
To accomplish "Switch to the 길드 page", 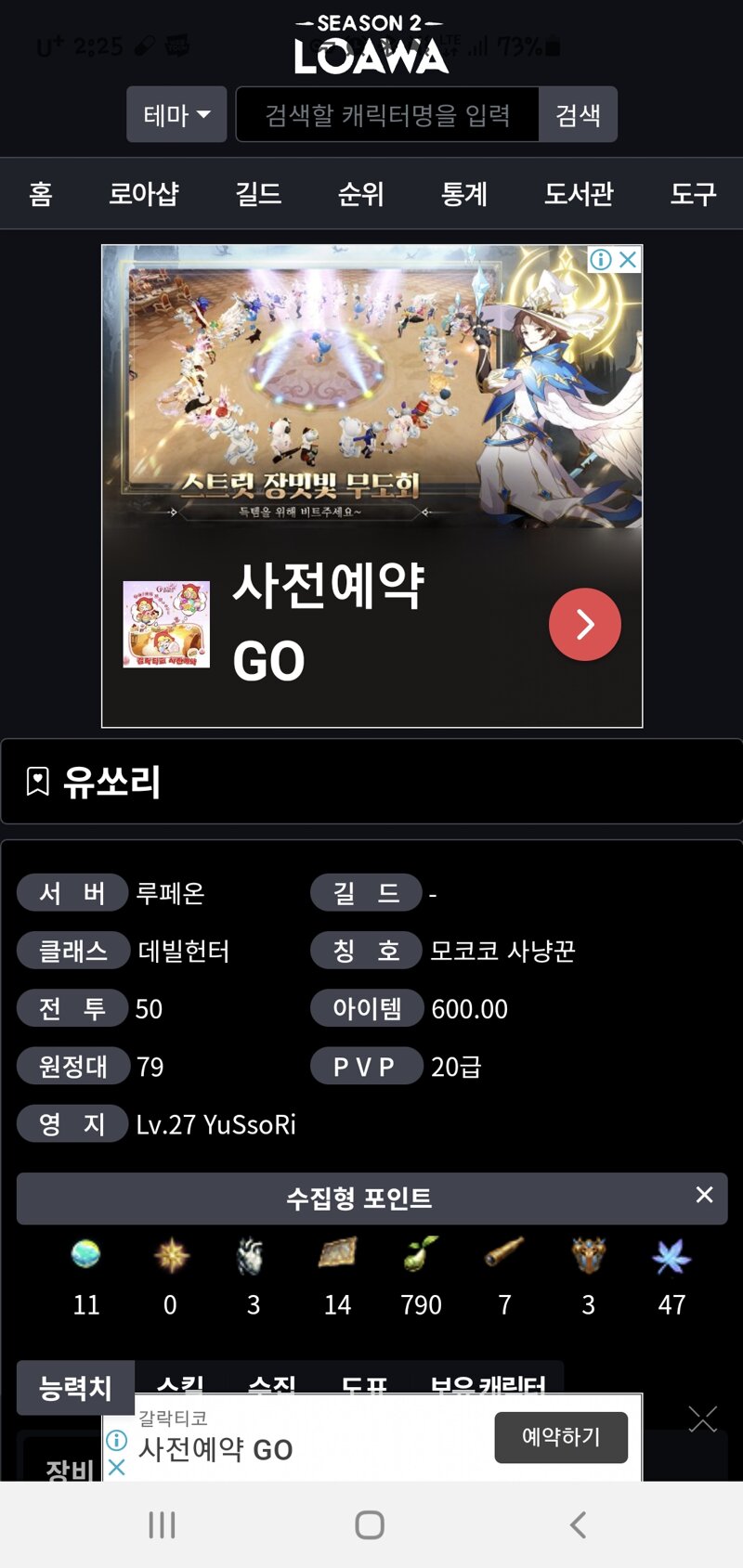I will (x=258, y=193).
